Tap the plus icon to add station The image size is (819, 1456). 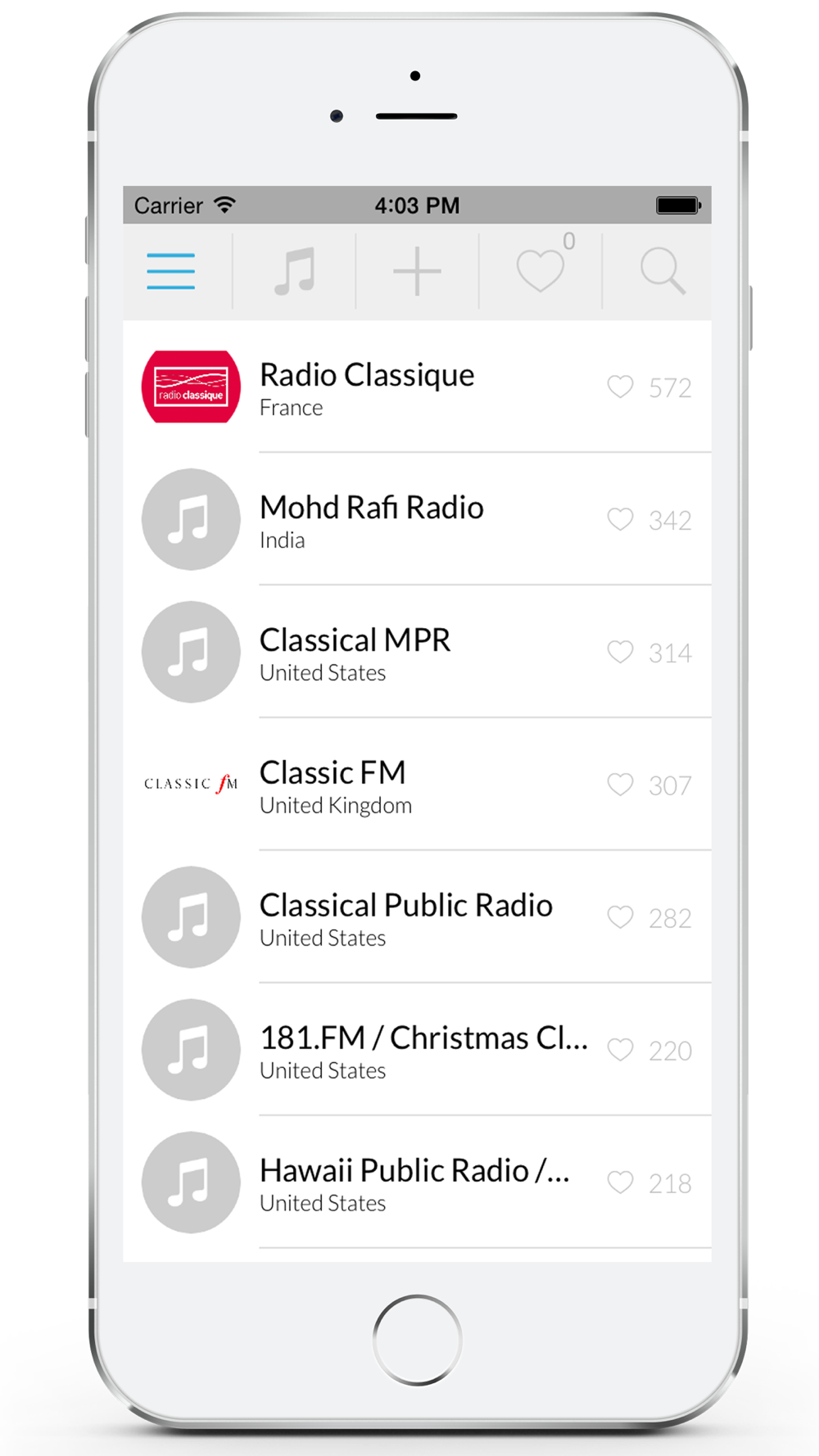[x=418, y=271]
